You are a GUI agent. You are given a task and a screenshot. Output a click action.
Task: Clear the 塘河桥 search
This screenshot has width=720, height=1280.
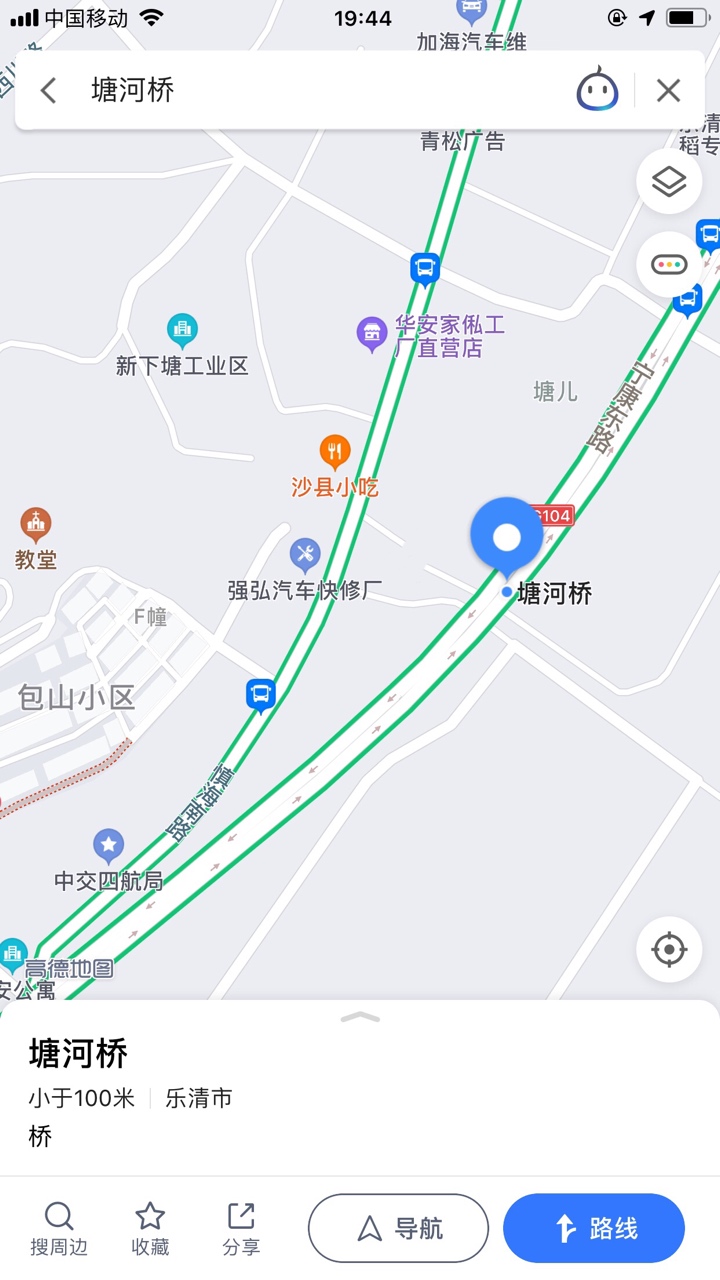point(668,91)
